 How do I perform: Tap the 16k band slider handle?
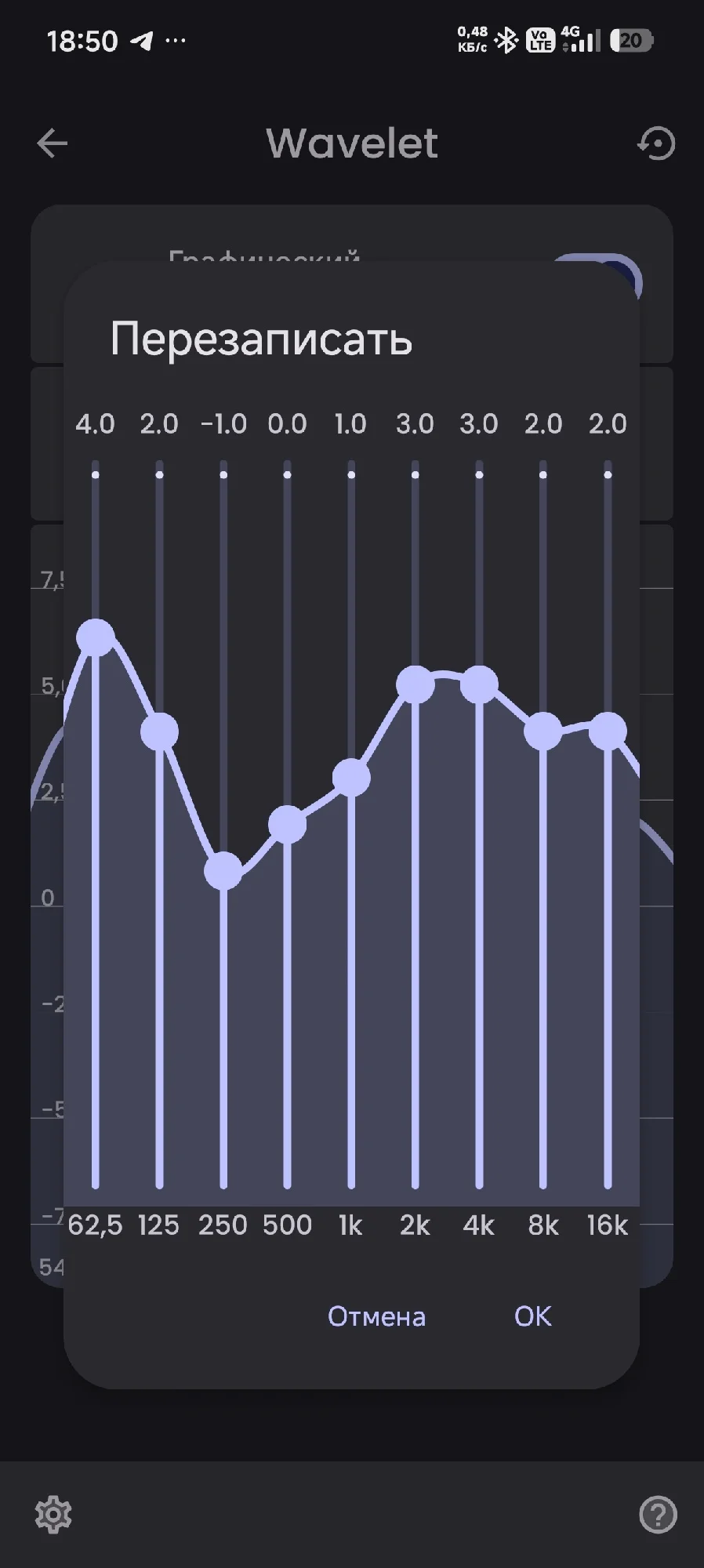[x=608, y=731]
